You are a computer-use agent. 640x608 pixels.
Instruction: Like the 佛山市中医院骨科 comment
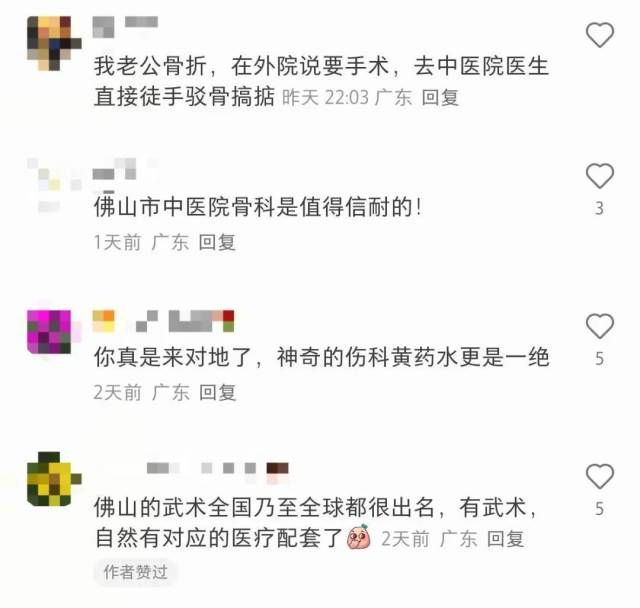(x=599, y=177)
